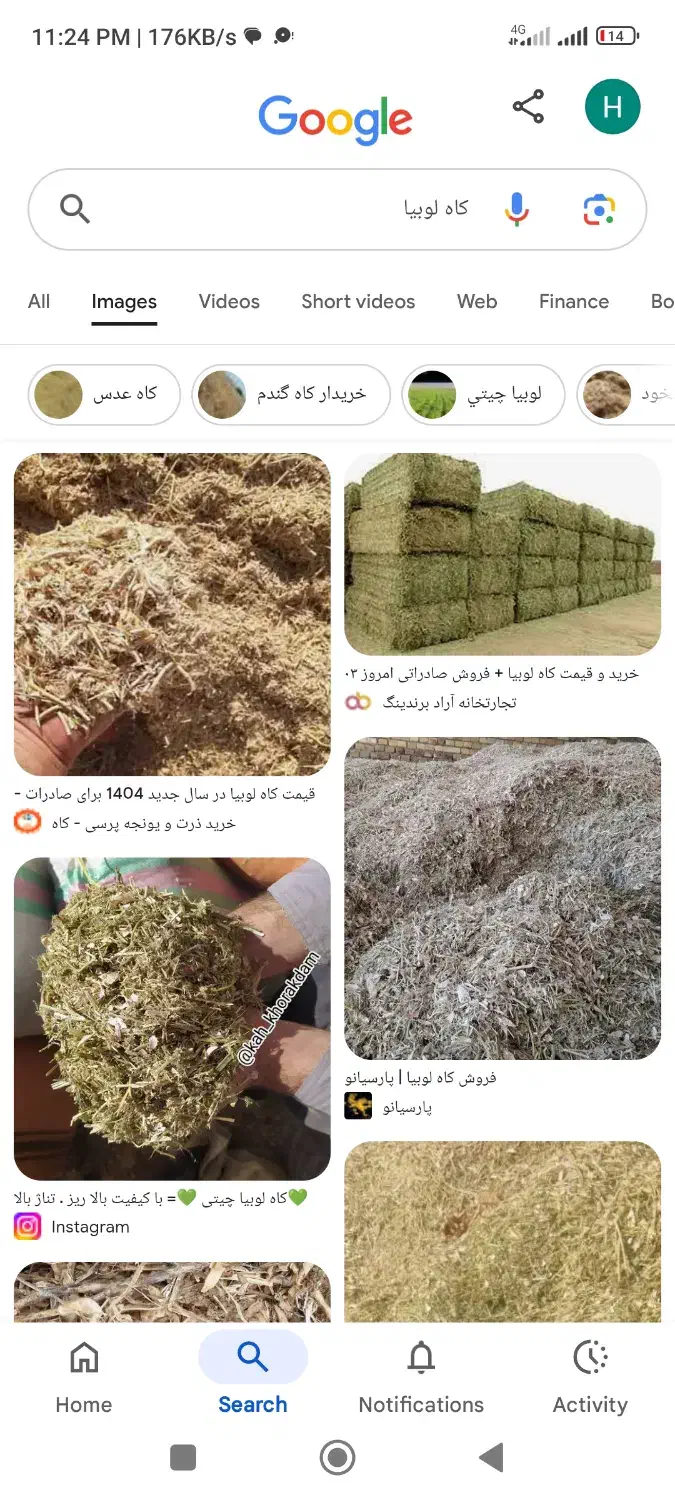Open the stacked hay bales image result
The image size is (675, 1500).
coord(502,554)
